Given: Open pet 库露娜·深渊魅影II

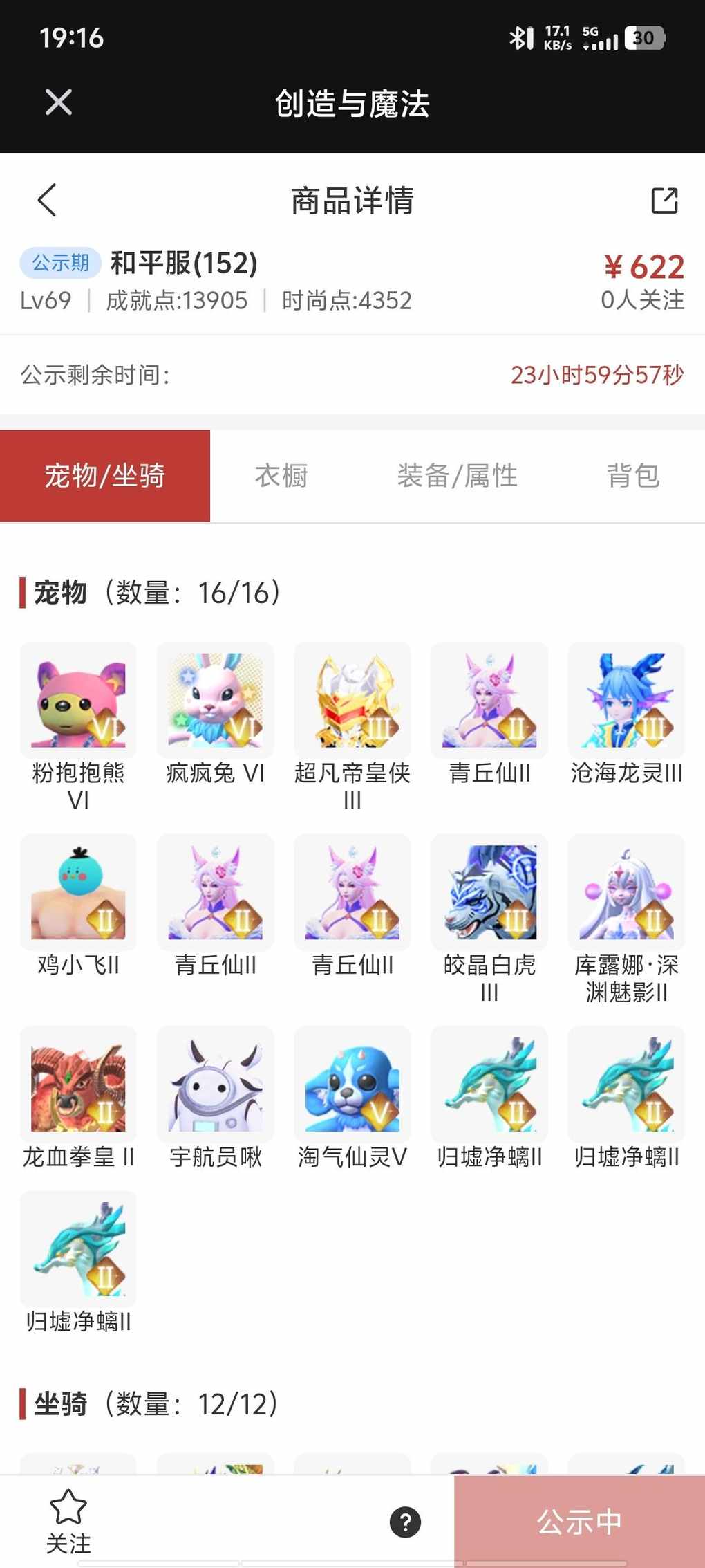Looking at the screenshot, I should [626, 892].
